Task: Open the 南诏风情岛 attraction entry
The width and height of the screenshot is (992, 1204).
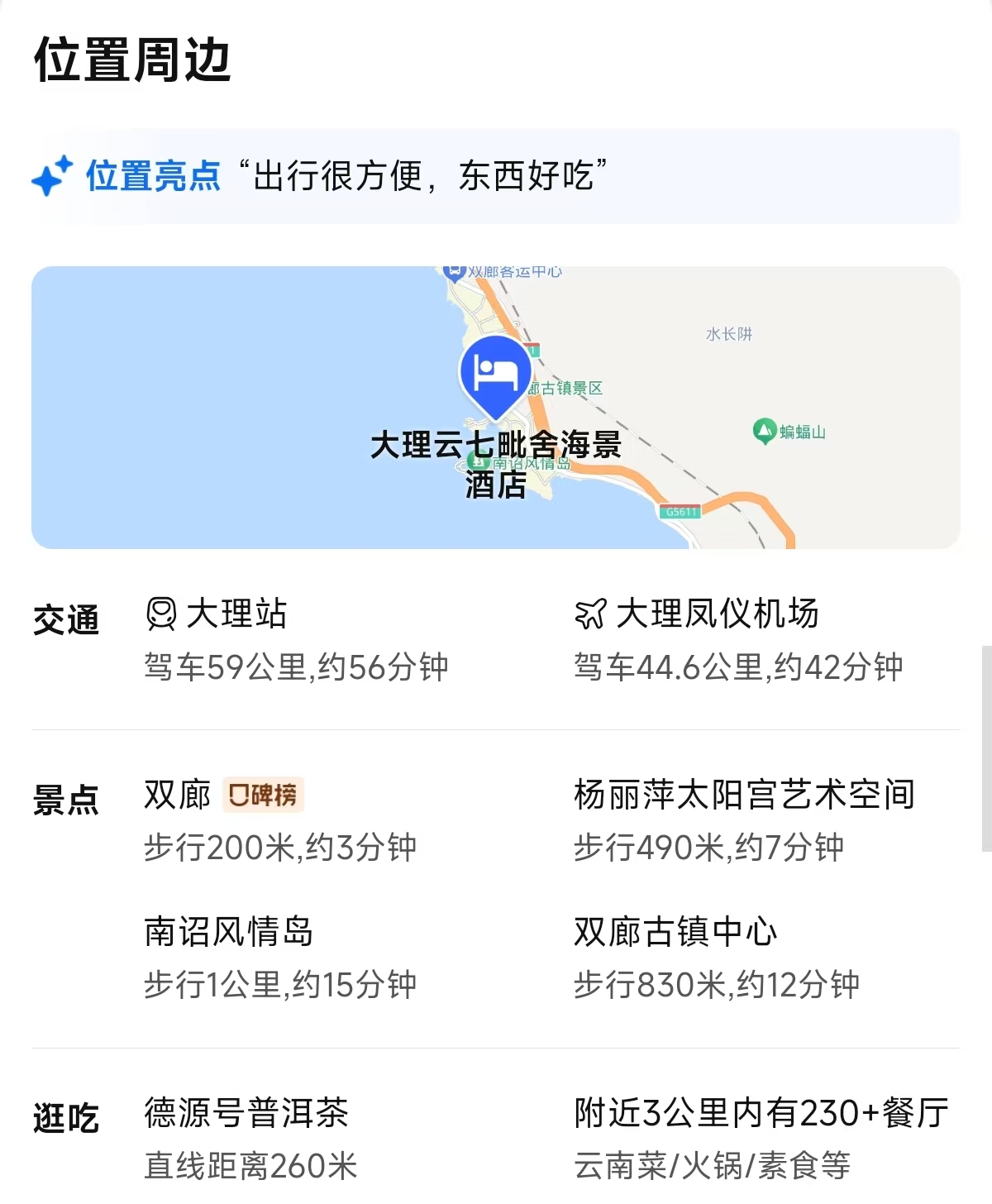Action: 229,931
